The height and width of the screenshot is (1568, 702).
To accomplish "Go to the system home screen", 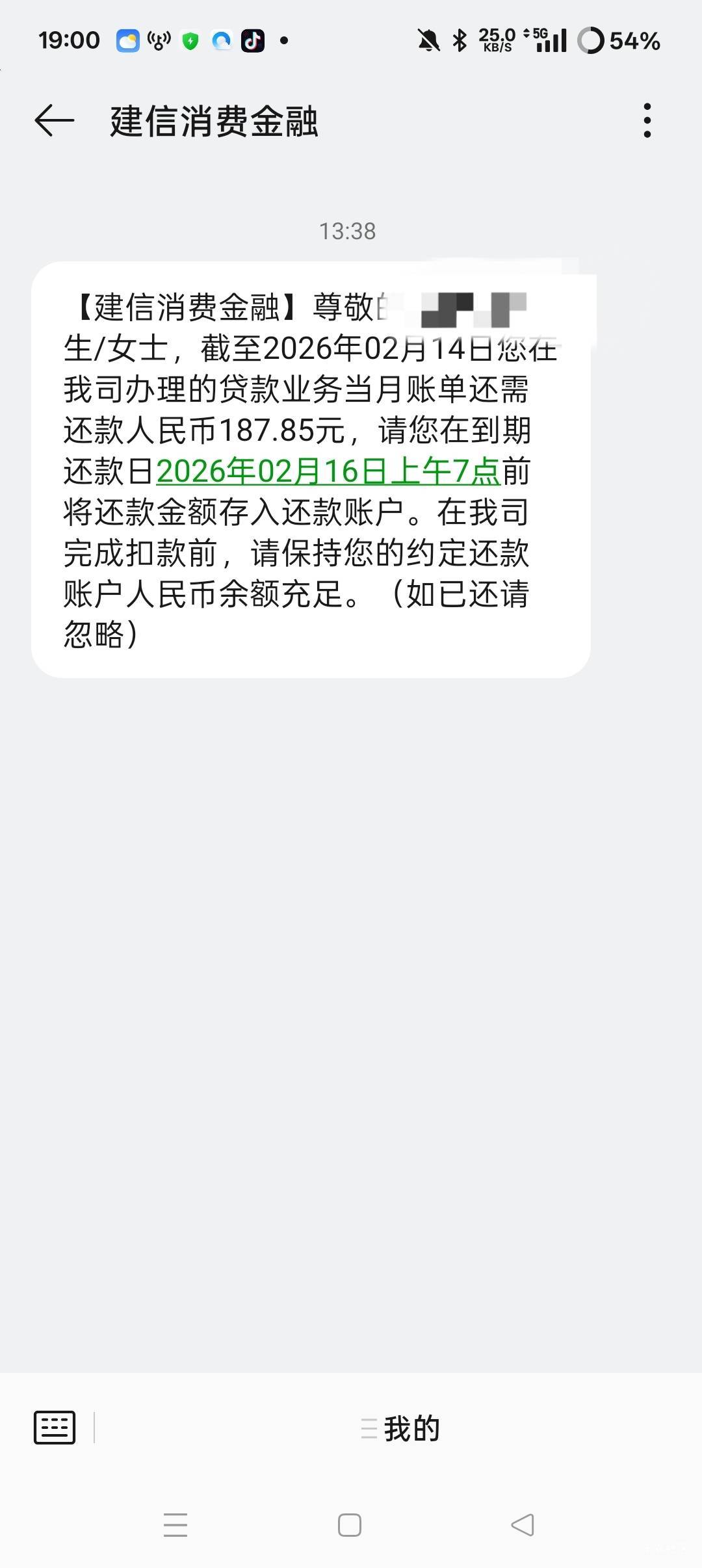I will click(350, 1525).
